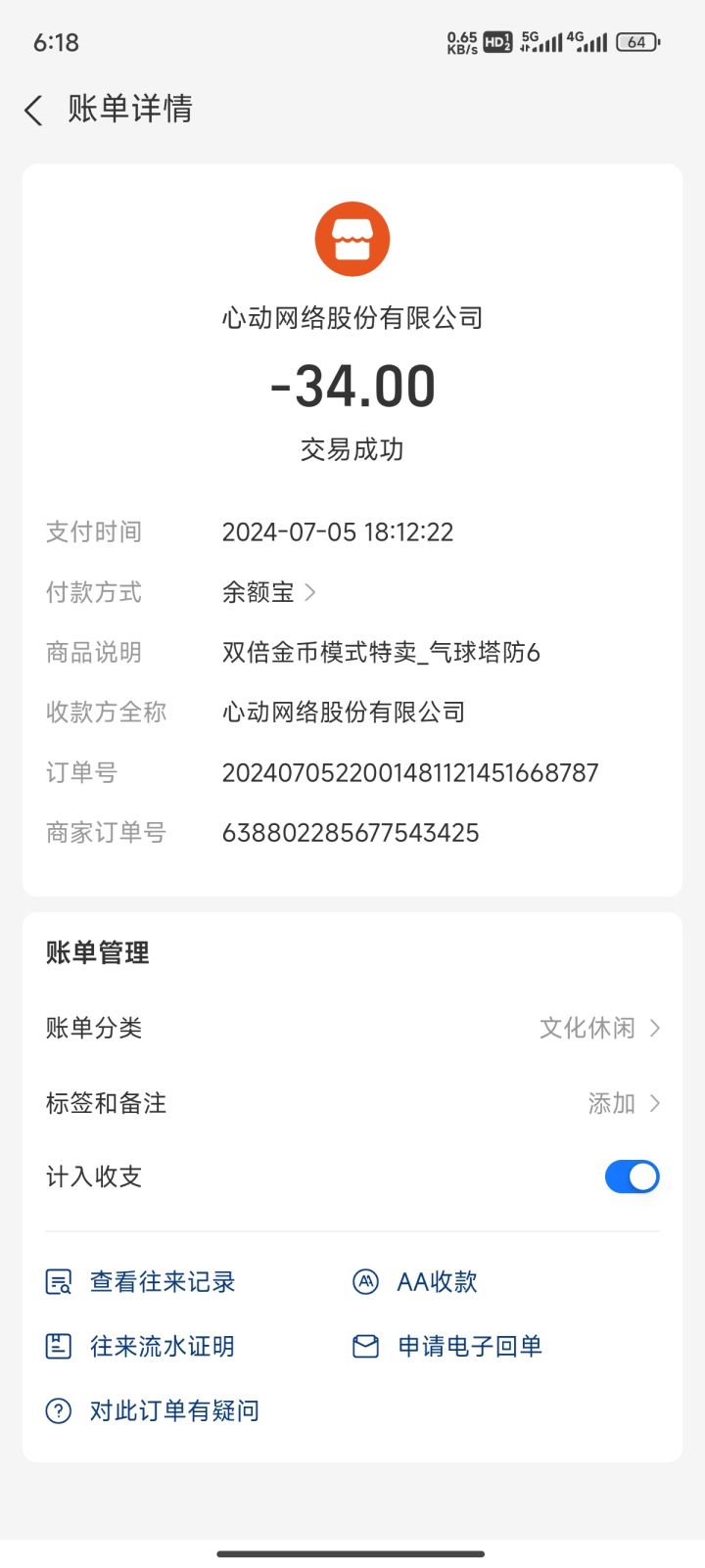705x1568 pixels.
Task: Click the HD call indicator in status bar
Action: tap(494, 42)
